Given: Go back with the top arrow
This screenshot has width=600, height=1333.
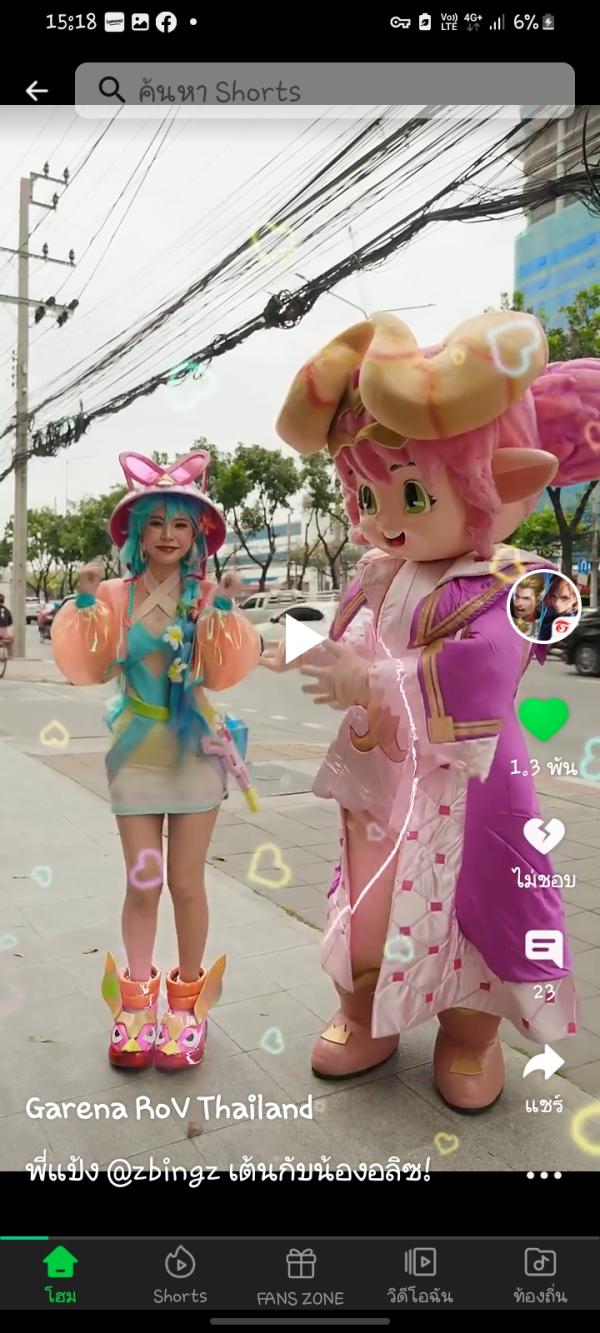Looking at the screenshot, I should click(x=37, y=91).
